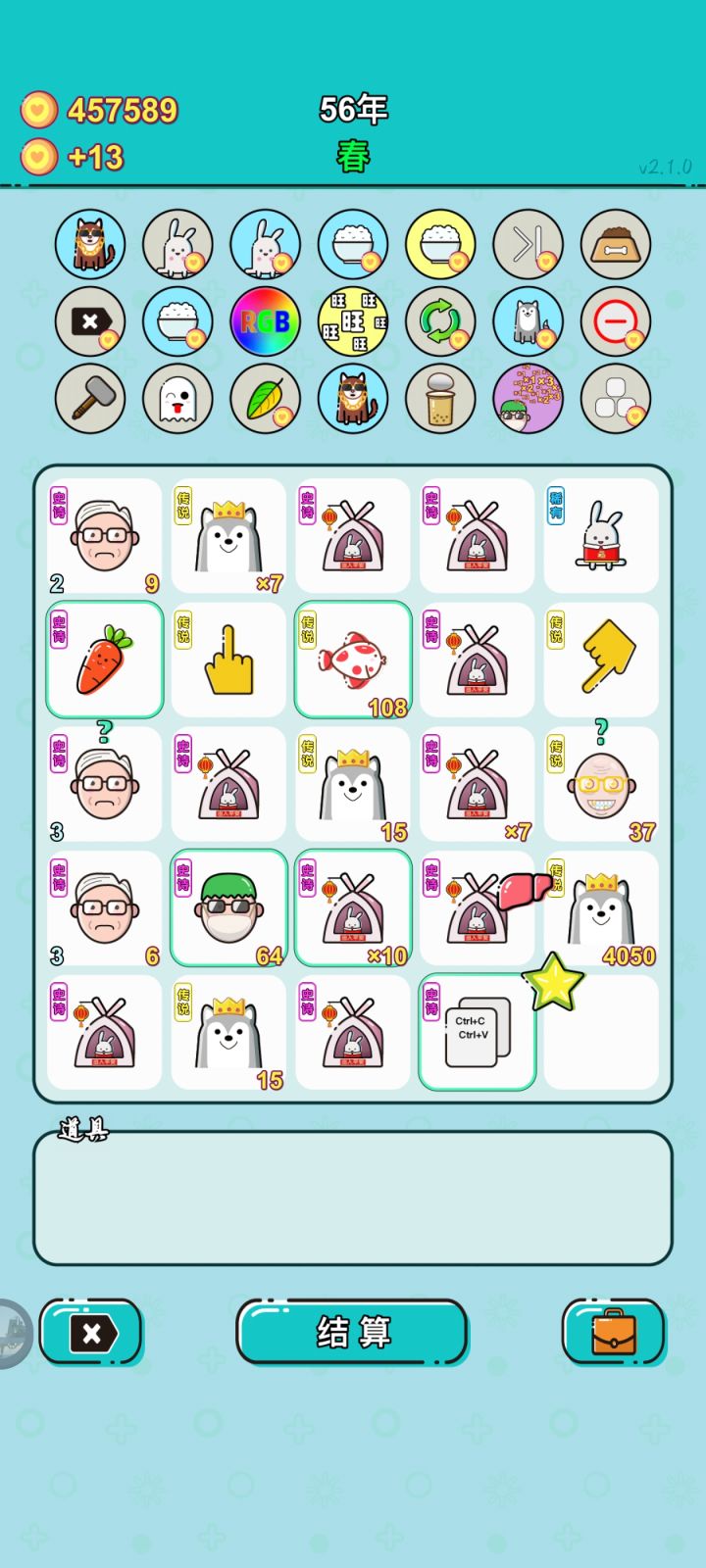Select the green leaf item icon
The width and height of the screenshot is (706, 1568).
[x=266, y=399]
